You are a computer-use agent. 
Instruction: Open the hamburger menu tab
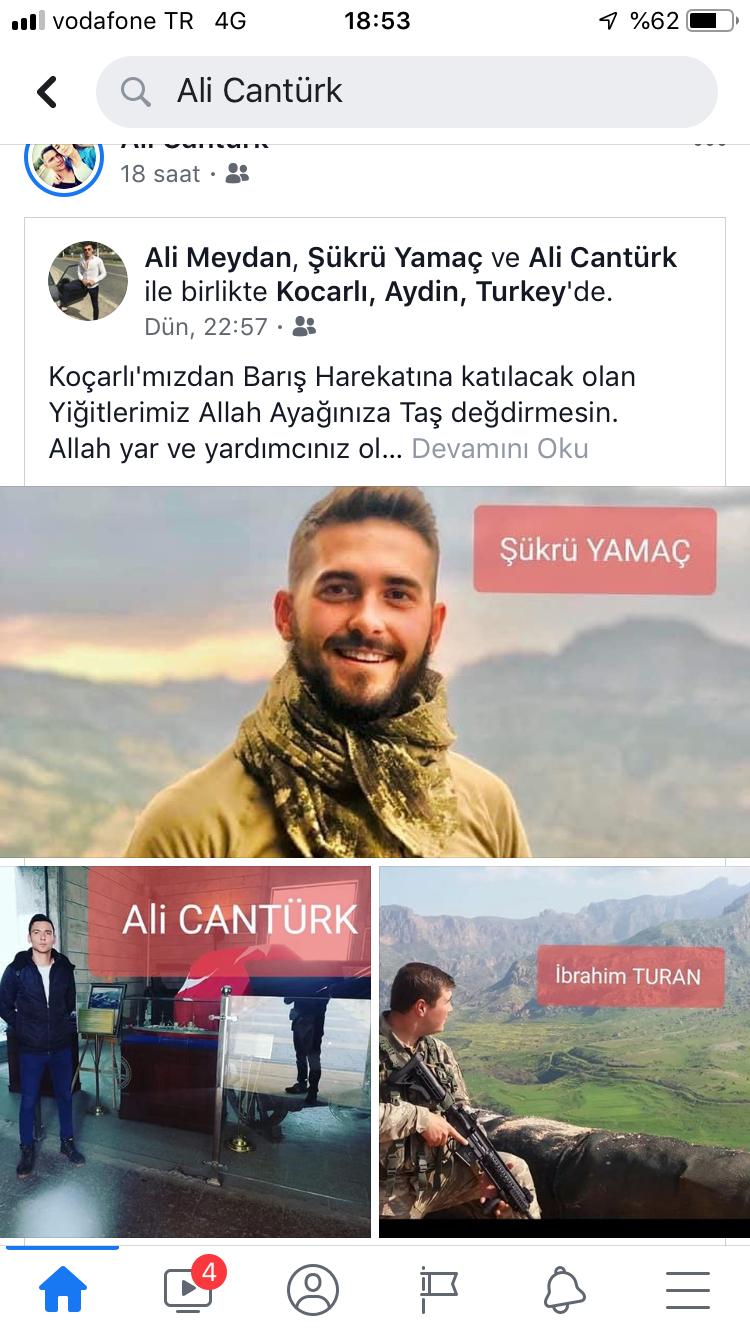coord(688,1290)
